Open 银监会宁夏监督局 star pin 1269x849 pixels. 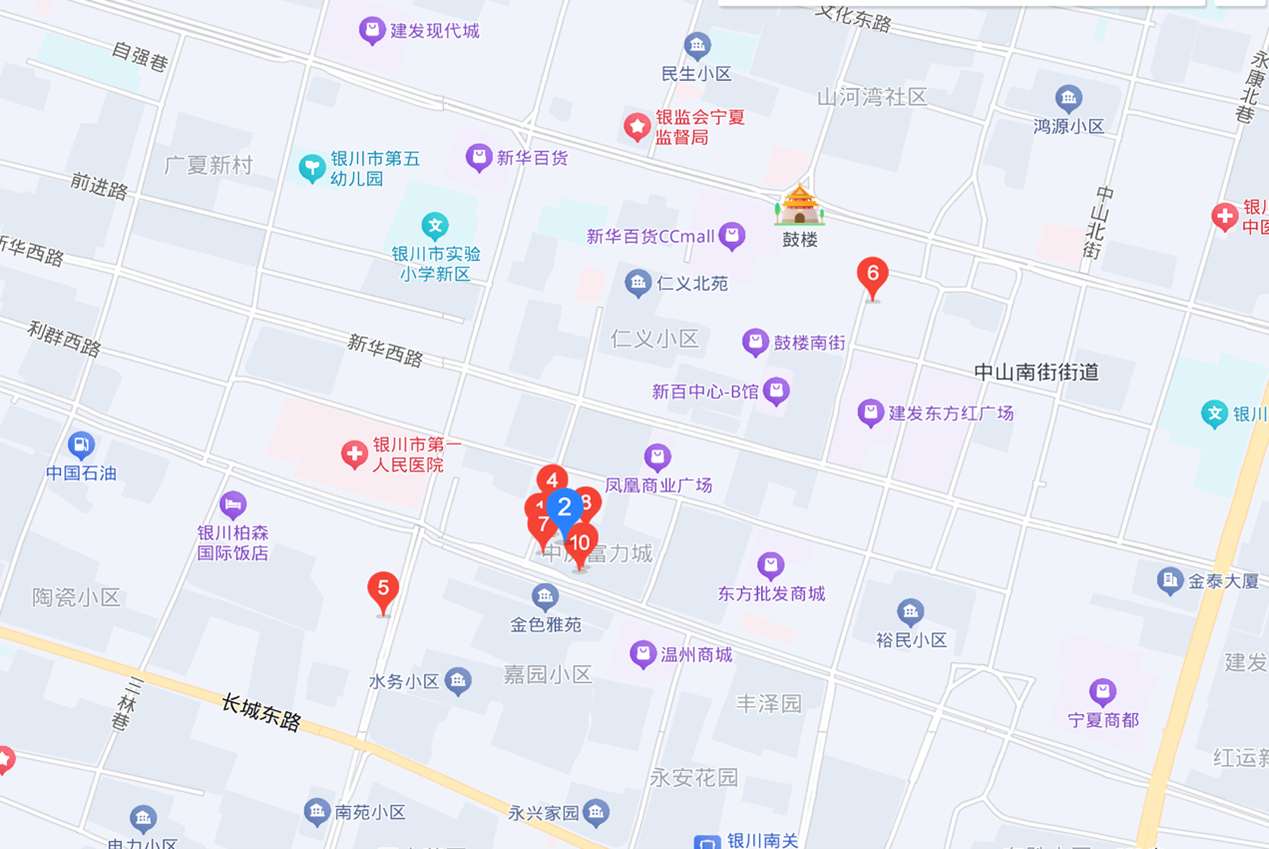click(x=637, y=127)
